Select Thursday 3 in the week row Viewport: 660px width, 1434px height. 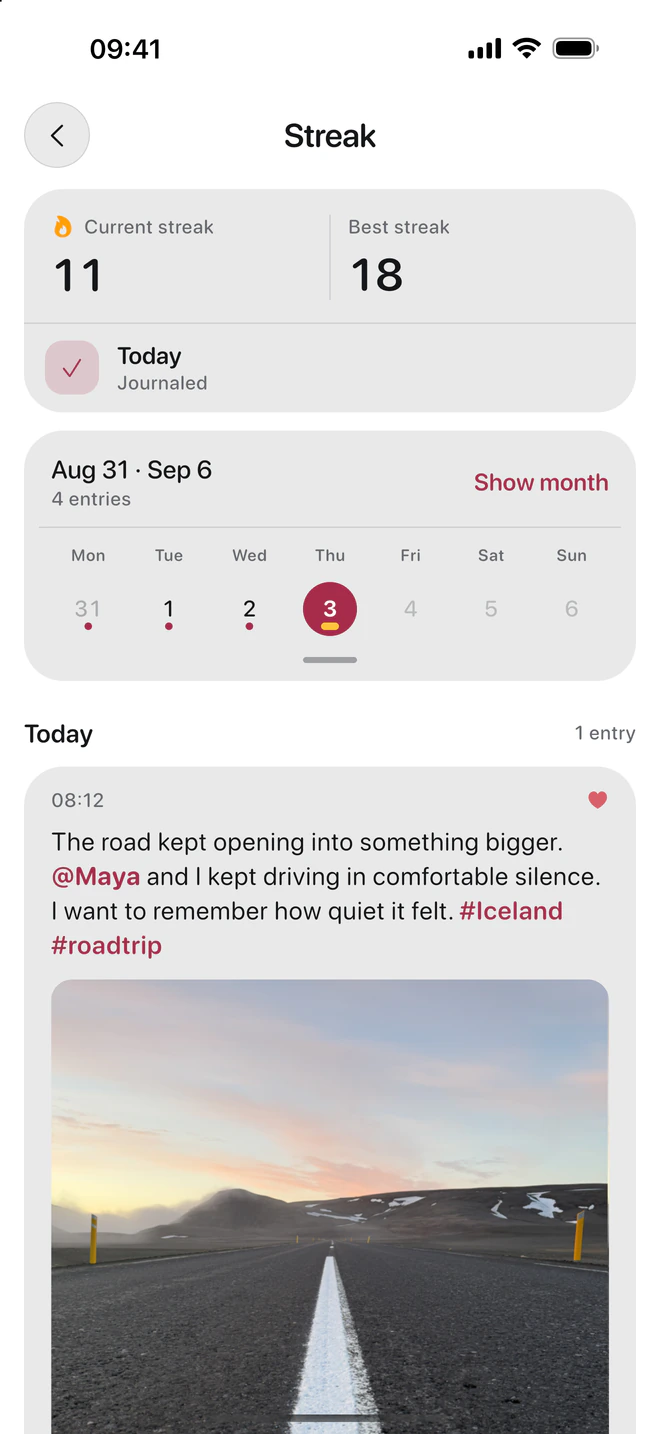tap(330, 609)
